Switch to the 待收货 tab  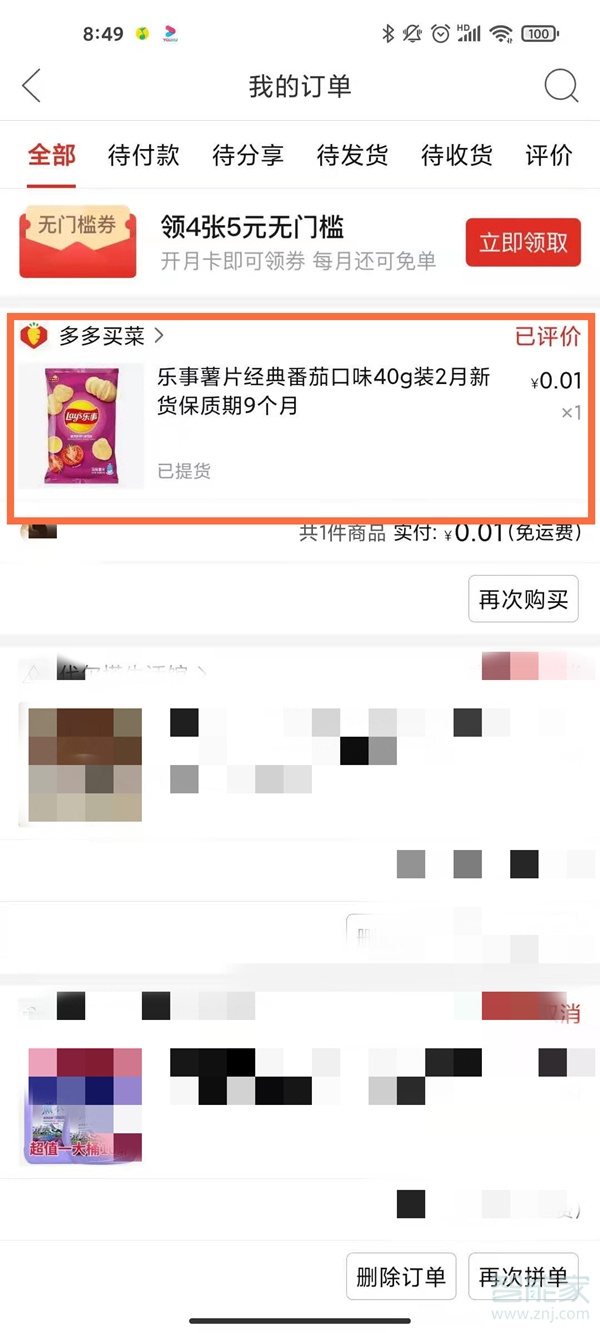coord(456,155)
